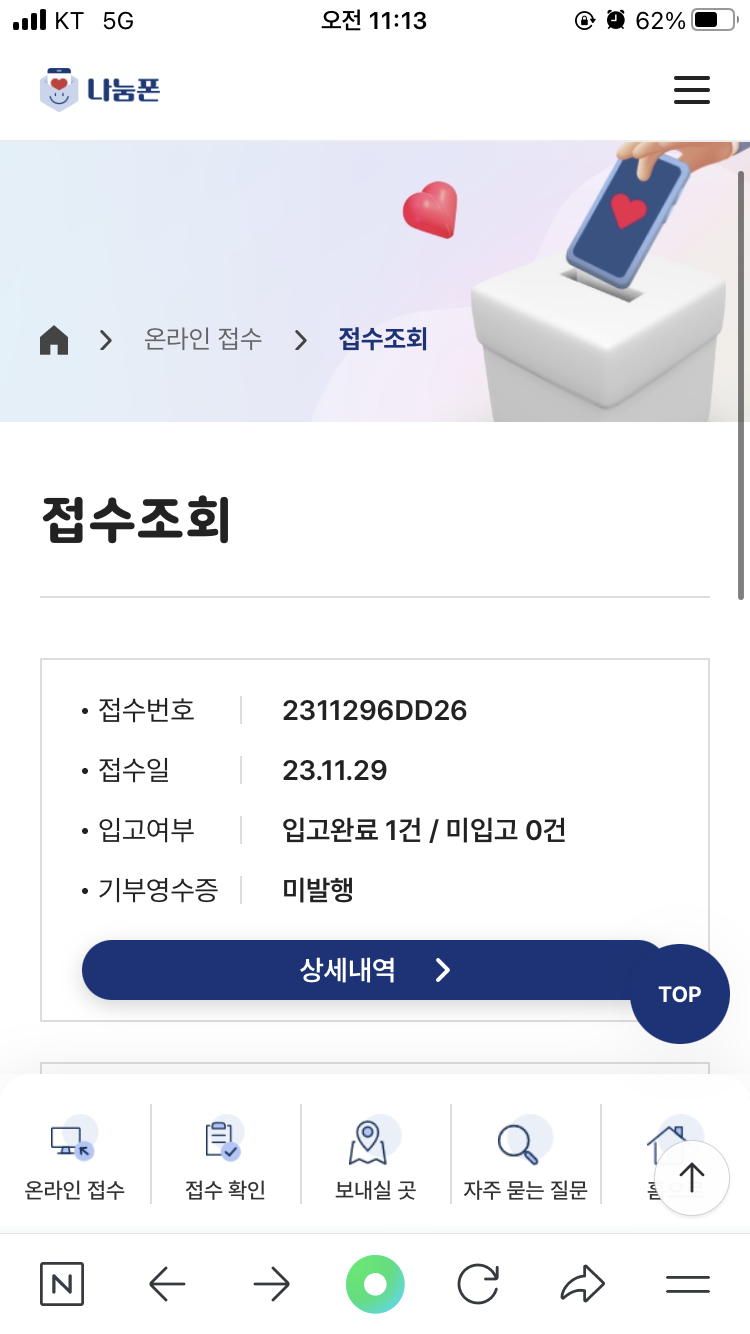Reload the current page

[479, 1284]
